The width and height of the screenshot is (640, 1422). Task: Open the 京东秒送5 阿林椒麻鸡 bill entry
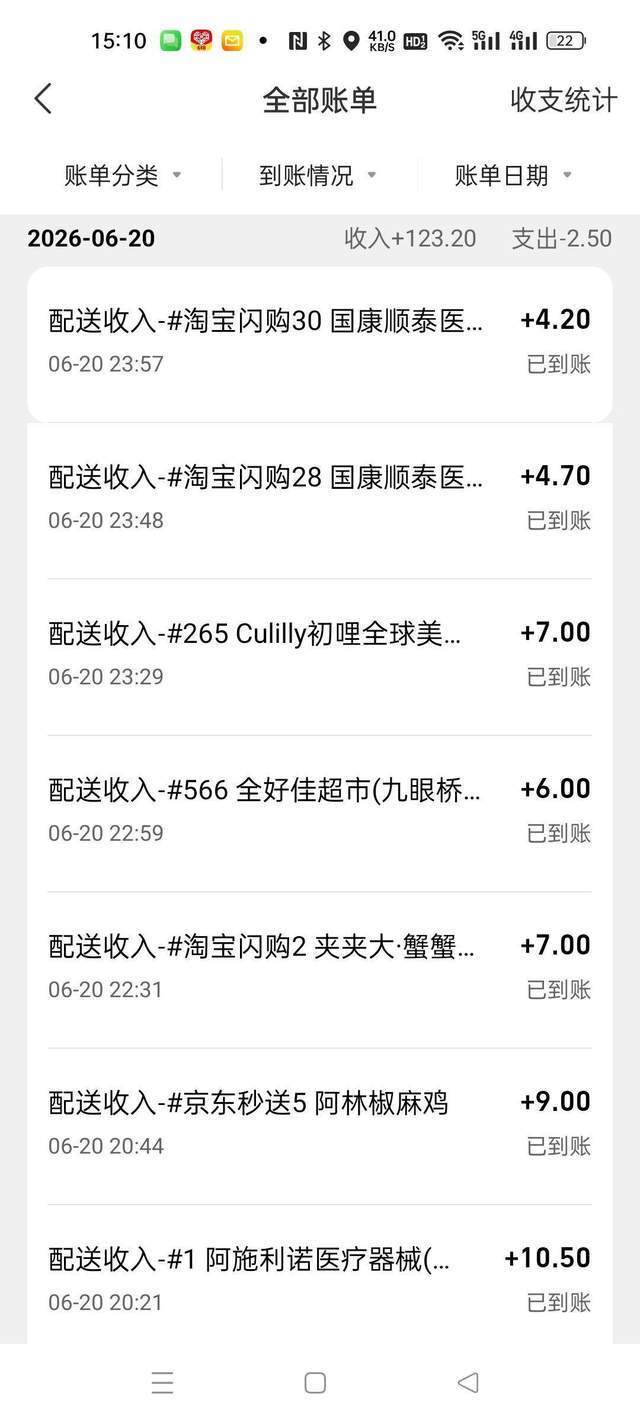point(320,1126)
